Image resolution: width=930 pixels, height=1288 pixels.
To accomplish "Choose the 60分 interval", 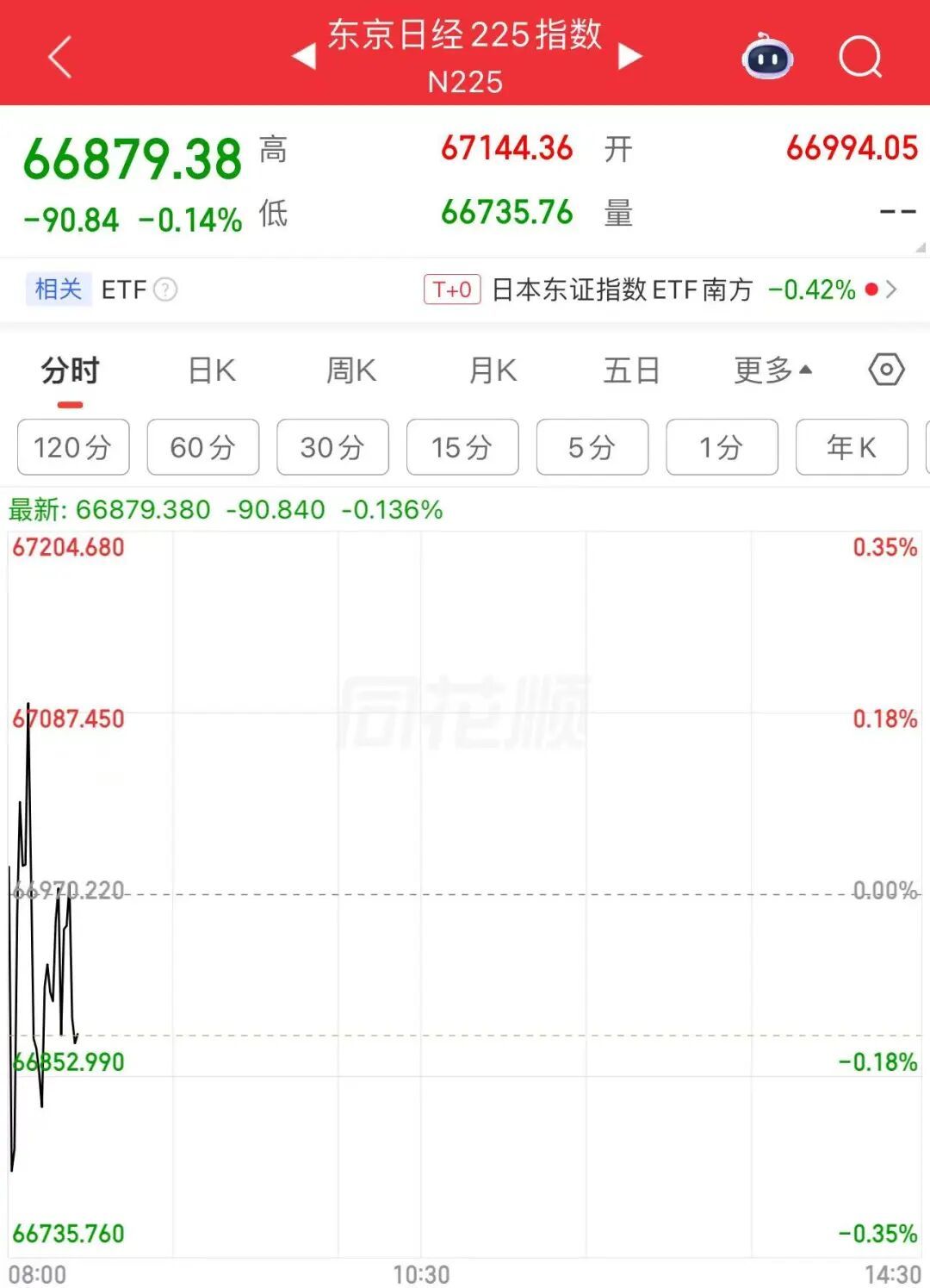I will [203, 447].
